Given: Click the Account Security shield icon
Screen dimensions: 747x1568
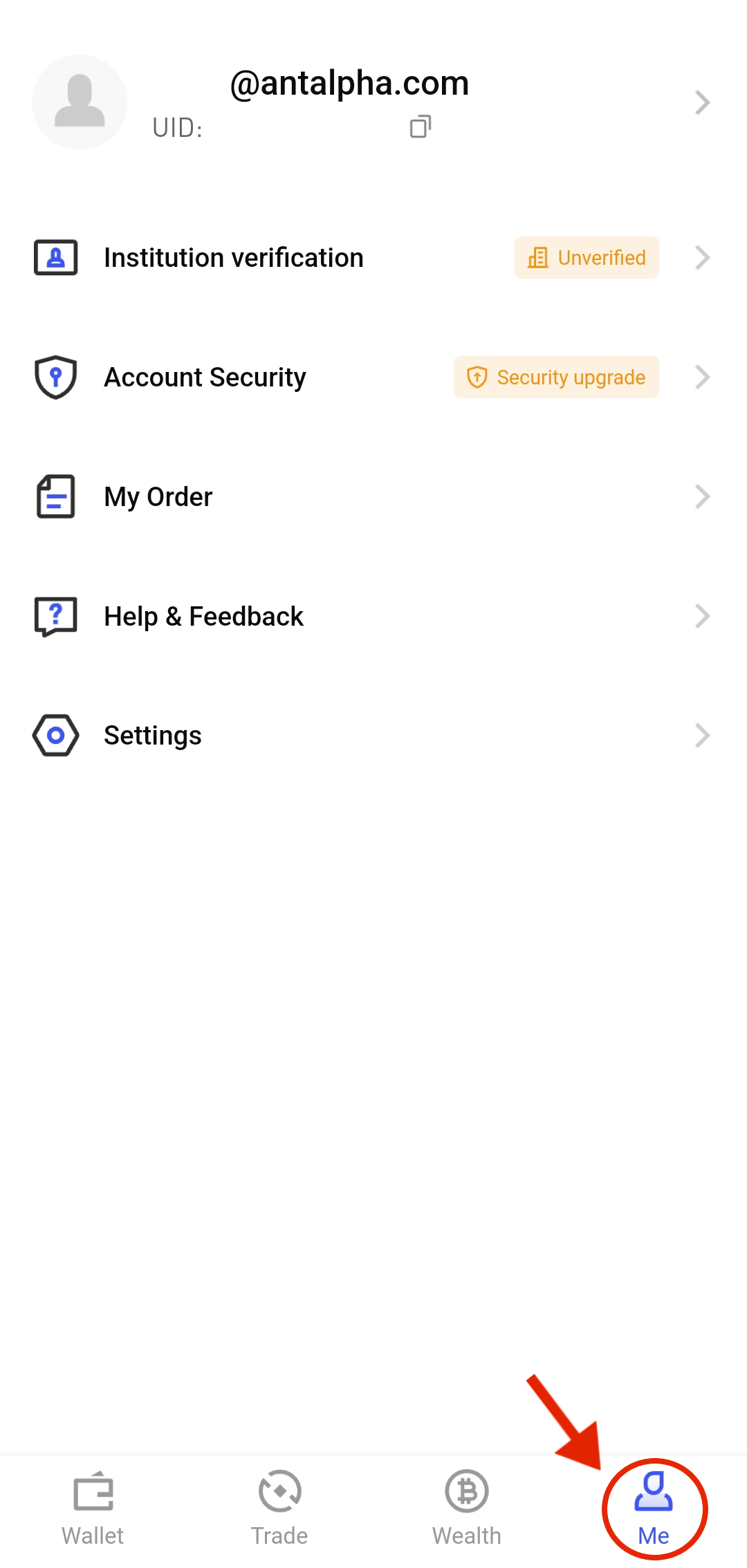Looking at the screenshot, I should coord(55,377).
